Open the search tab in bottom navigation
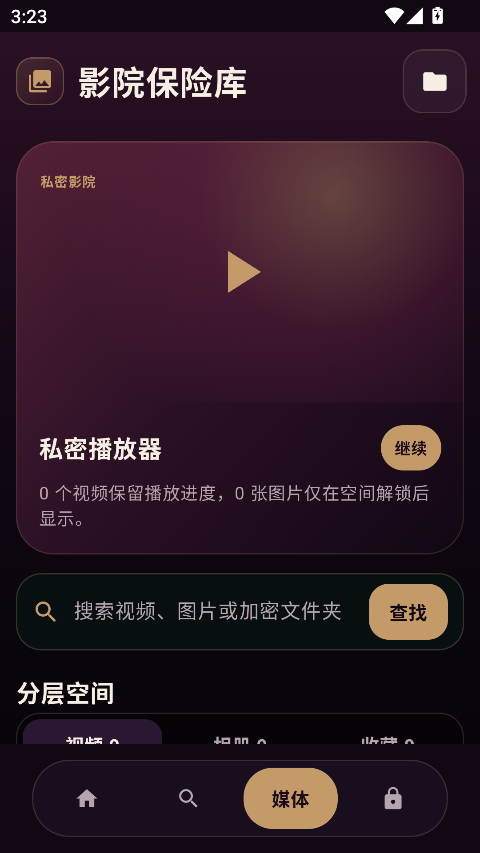The height and width of the screenshot is (853, 480). [x=188, y=799]
